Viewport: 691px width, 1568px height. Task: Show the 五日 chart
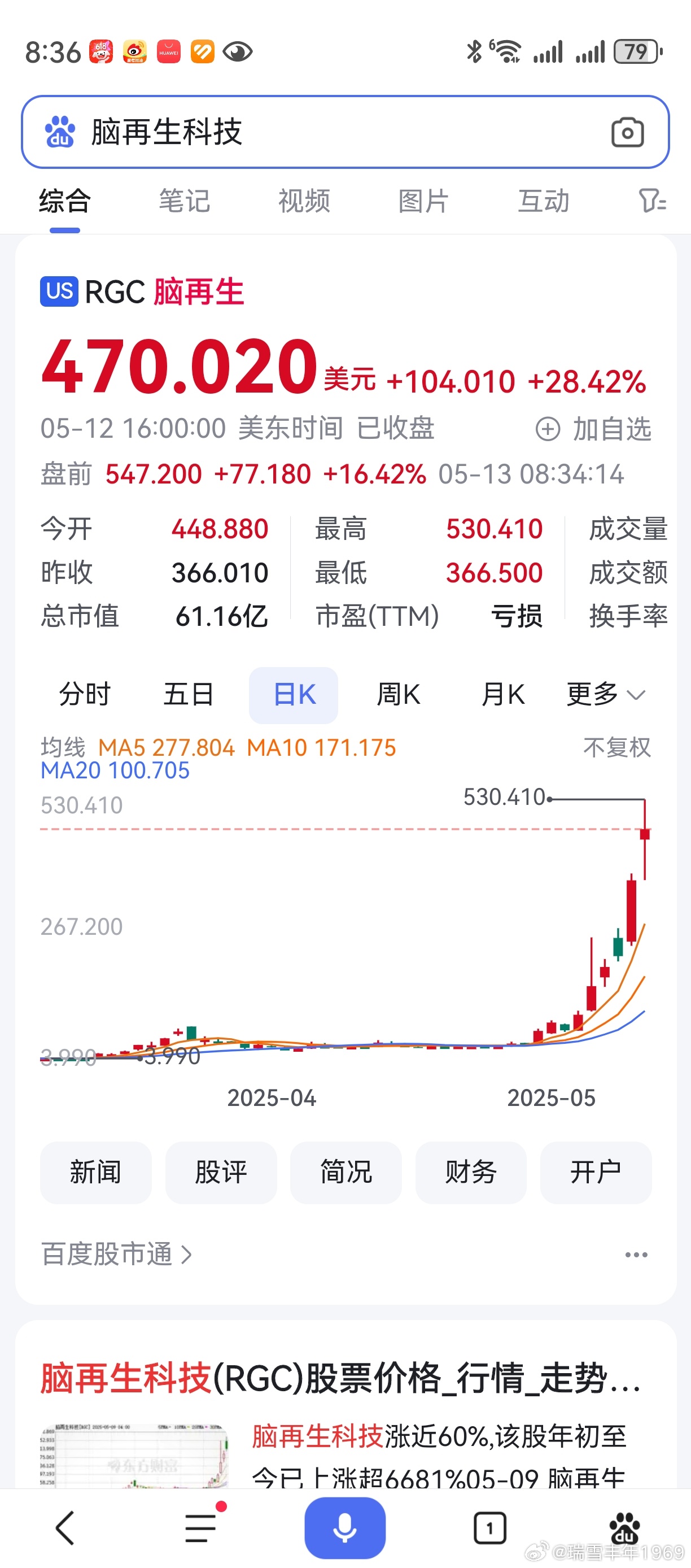(189, 695)
